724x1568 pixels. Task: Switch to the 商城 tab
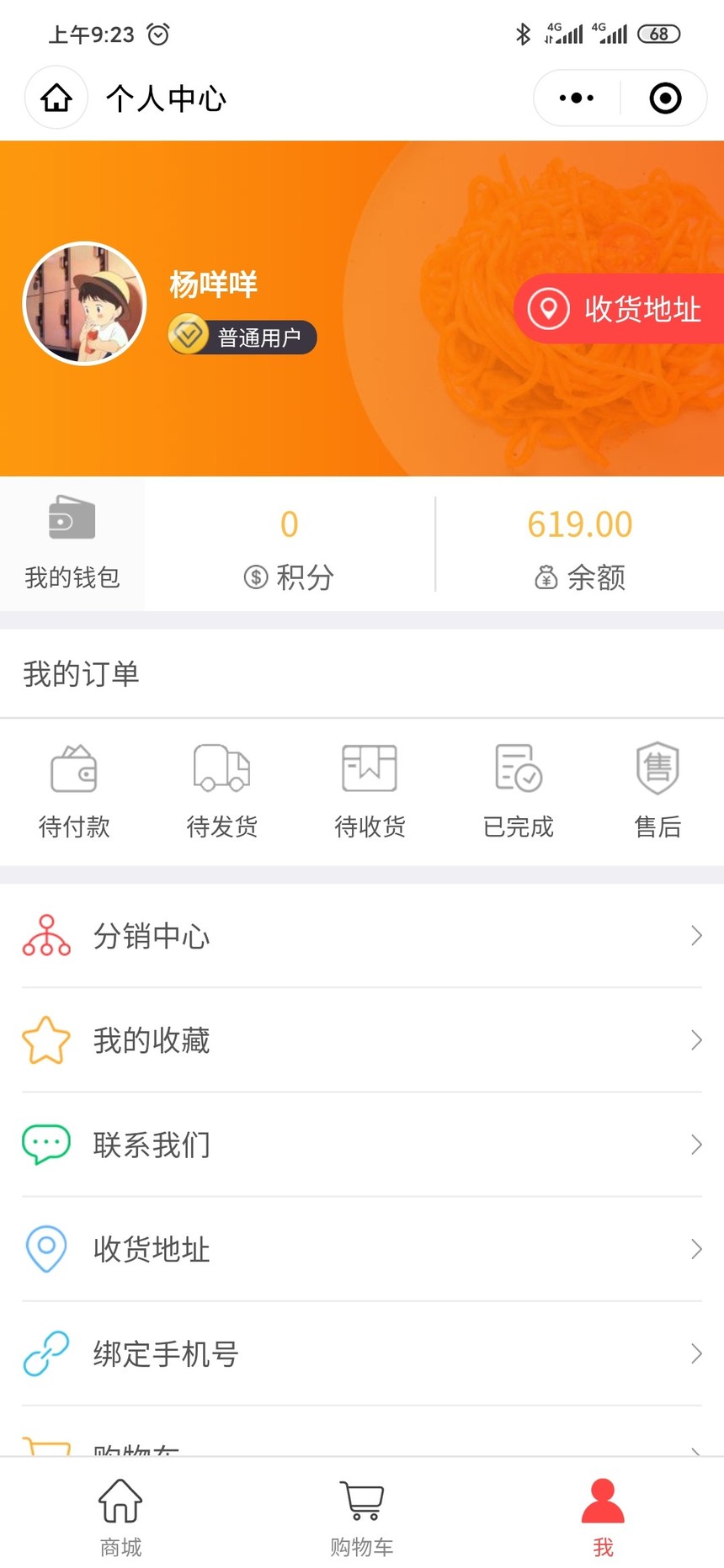[120, 1517]
